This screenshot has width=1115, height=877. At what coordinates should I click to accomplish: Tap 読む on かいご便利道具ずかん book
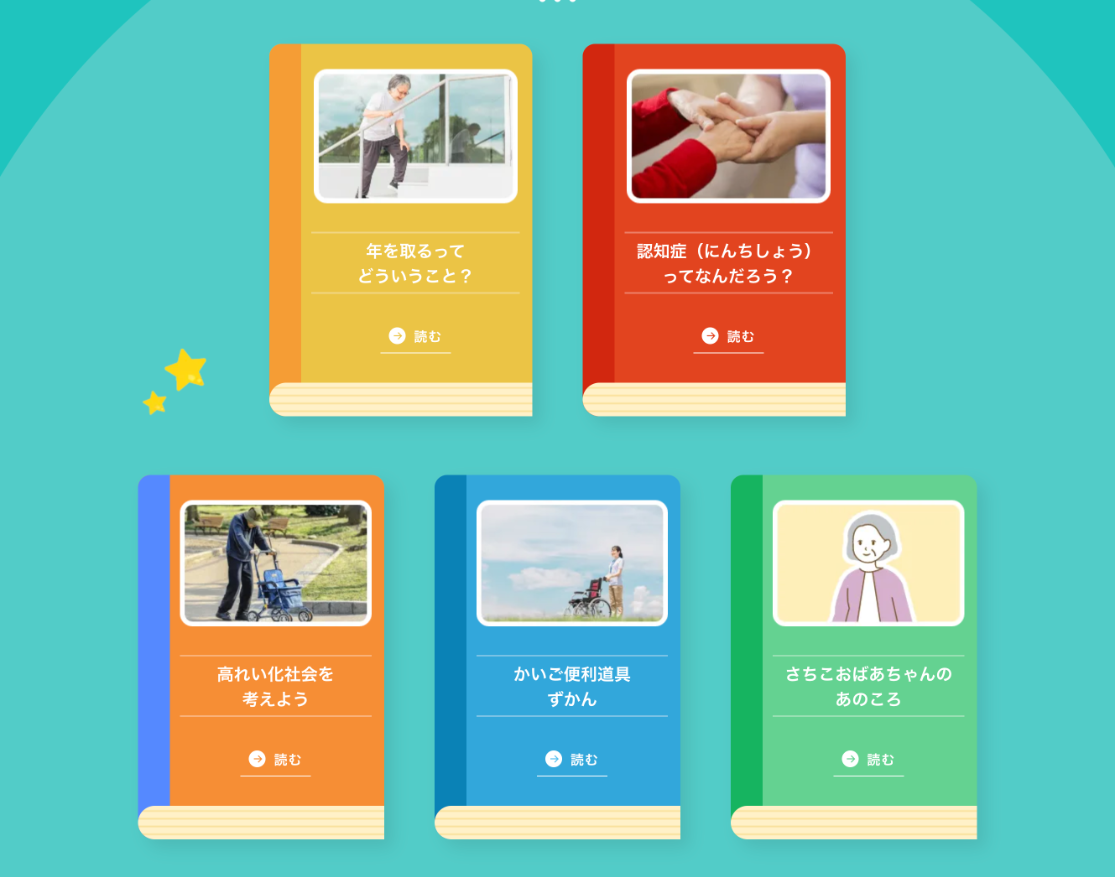(572, 760)
